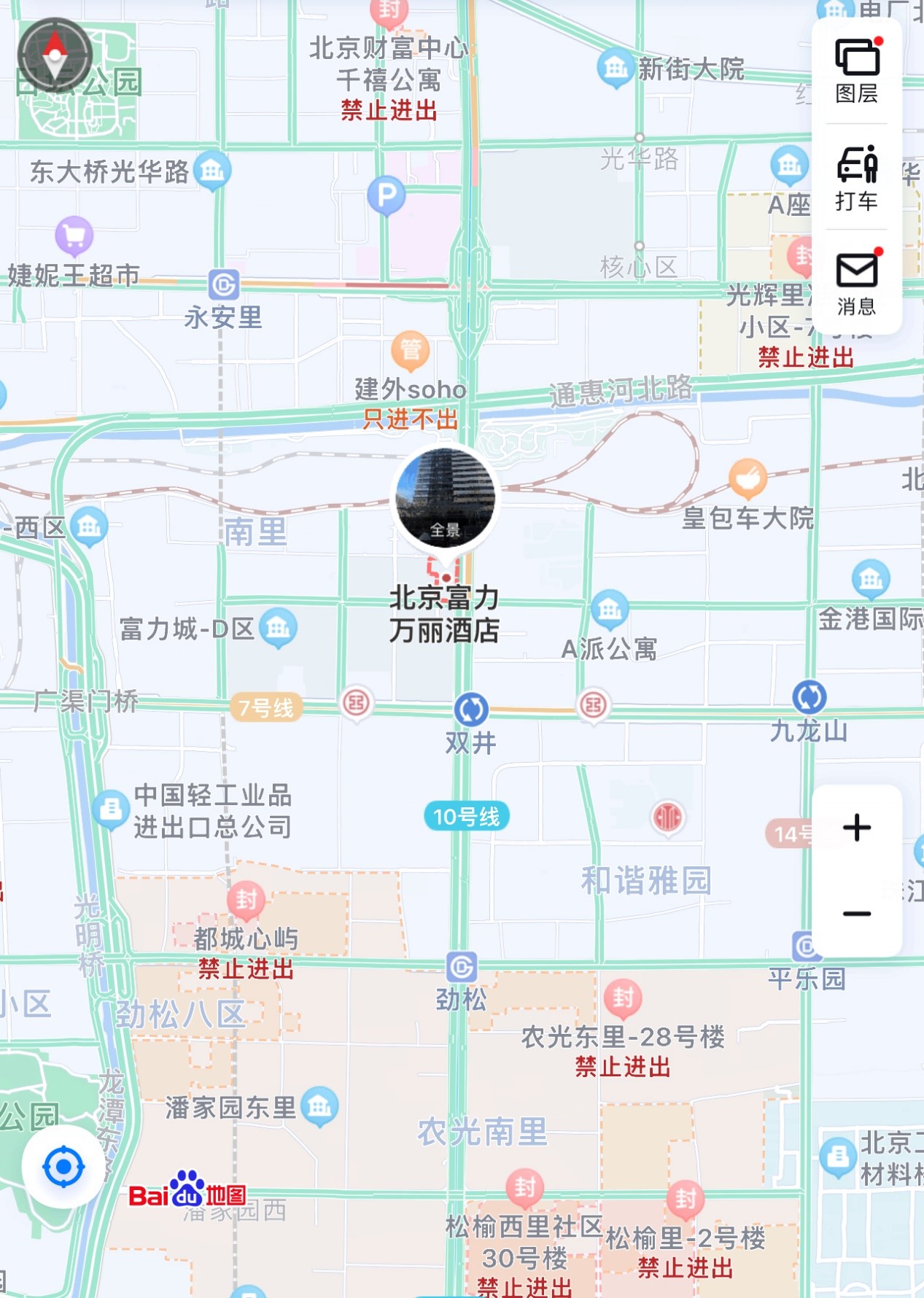The height and width of the screenshot is (1298, 924).
Task: Open the 新街大院 place marker
Action: [x=616, y=68]
